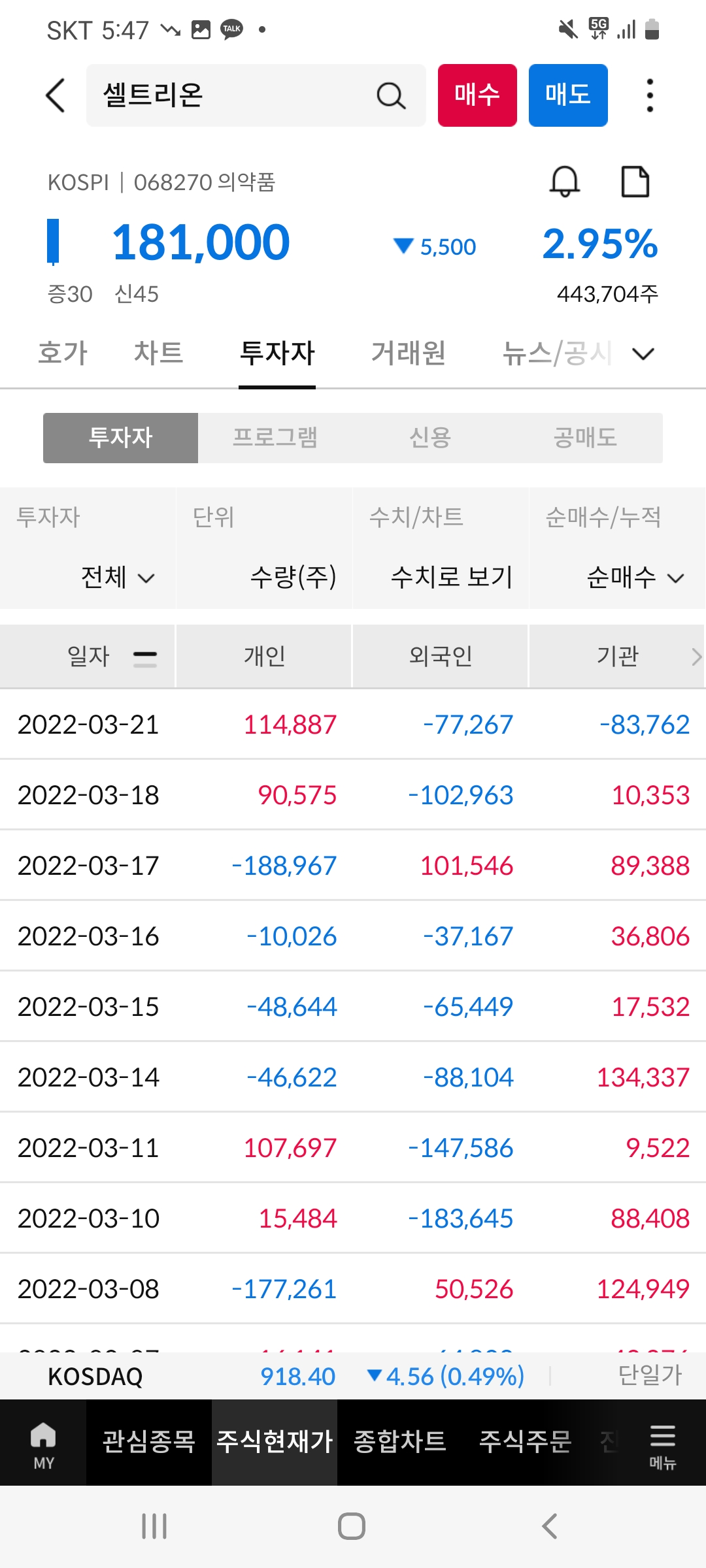Viewport: 706px width, 1568px height.
Task: Open the 전체 investor dropdown
Action: click(x=118, y=578)
